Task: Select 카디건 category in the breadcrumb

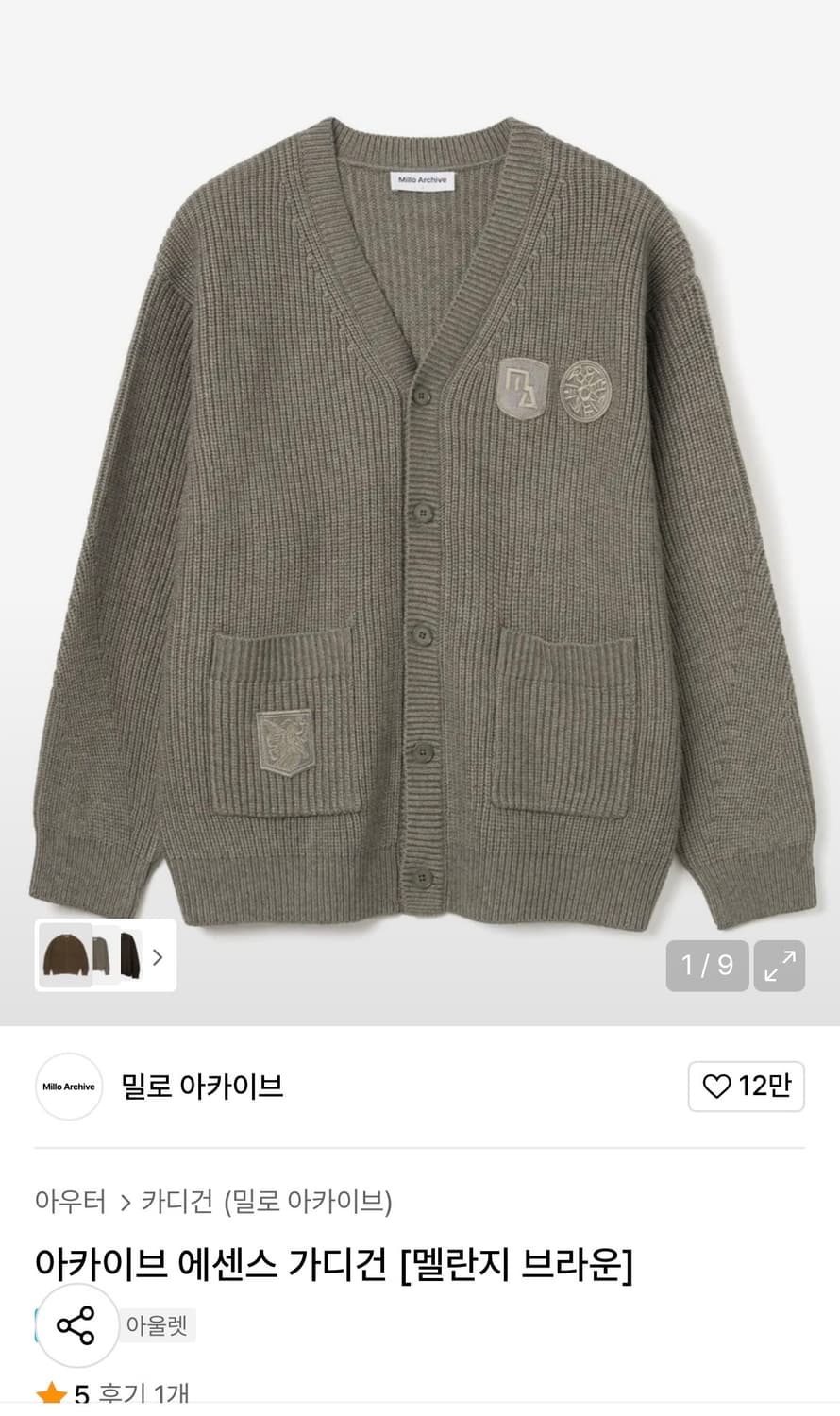Action: pyautogui.click(x=176, y=1201)
